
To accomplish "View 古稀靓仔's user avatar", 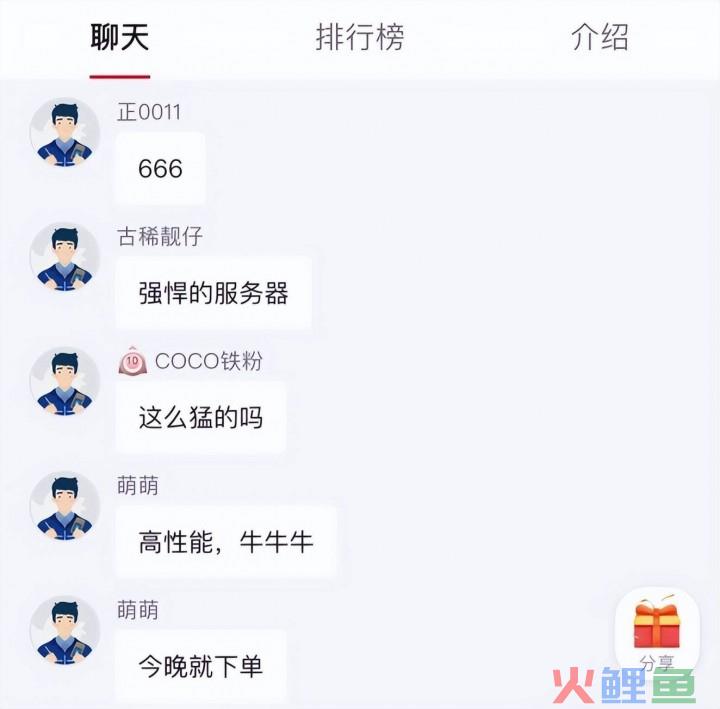I will point(65,257).
